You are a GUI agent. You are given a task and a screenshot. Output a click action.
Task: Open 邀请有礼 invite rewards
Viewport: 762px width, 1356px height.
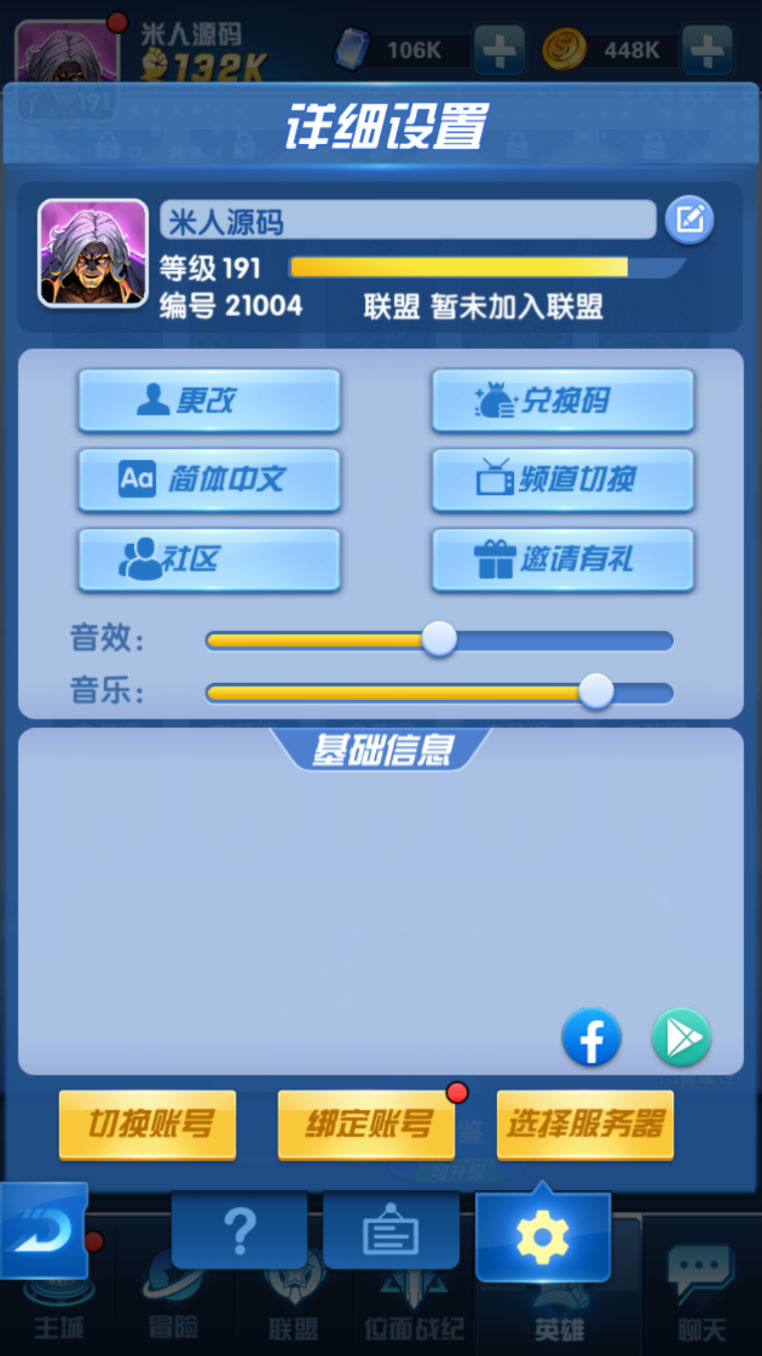(x=562, y=559)
